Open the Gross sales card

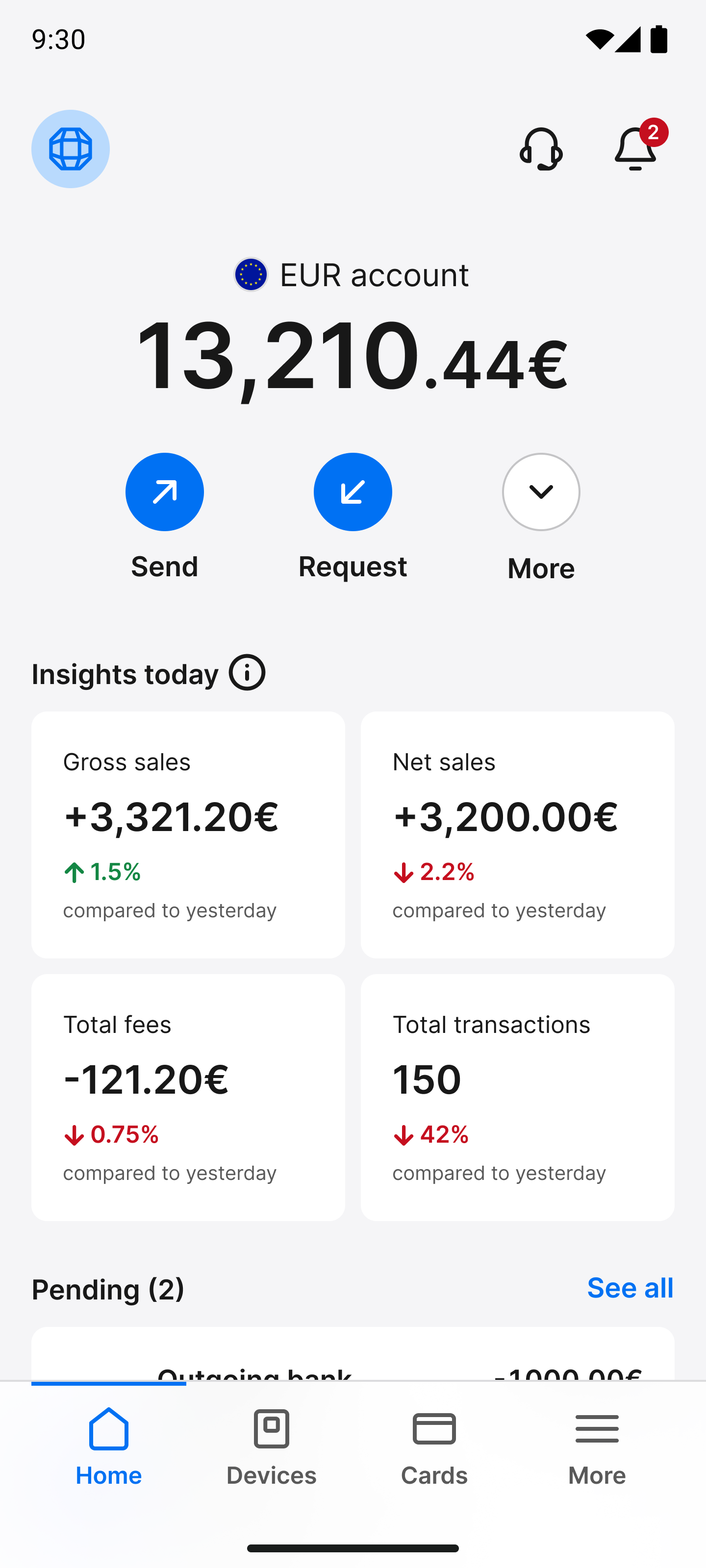[x=188, y=834]
